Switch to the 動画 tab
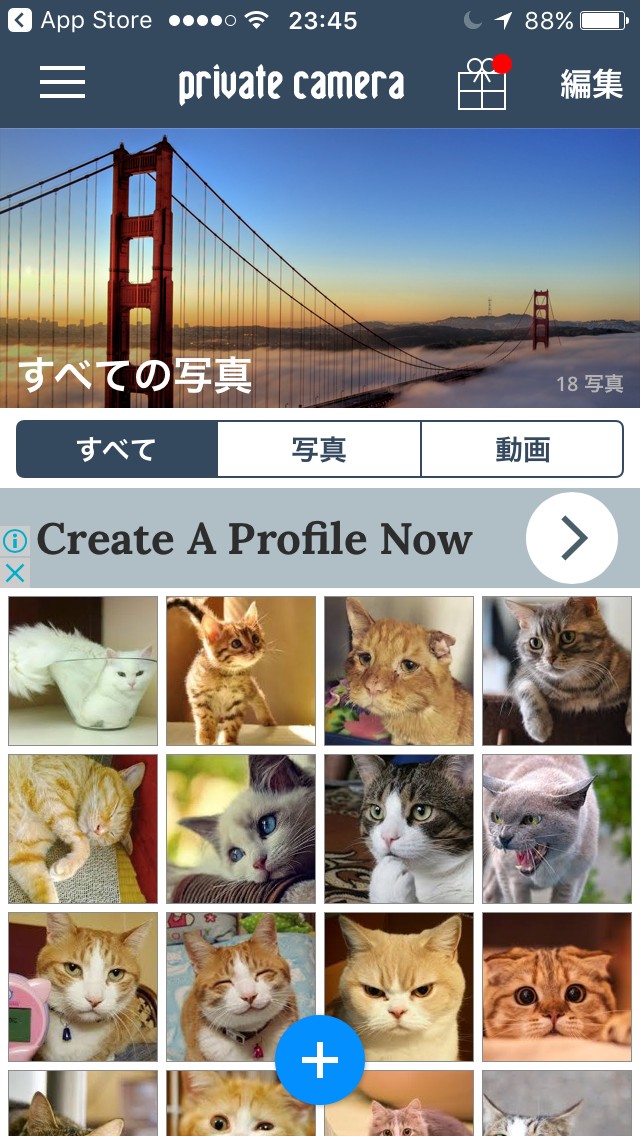The height and width of the screenshot is (1136, 640). point(522,450)
